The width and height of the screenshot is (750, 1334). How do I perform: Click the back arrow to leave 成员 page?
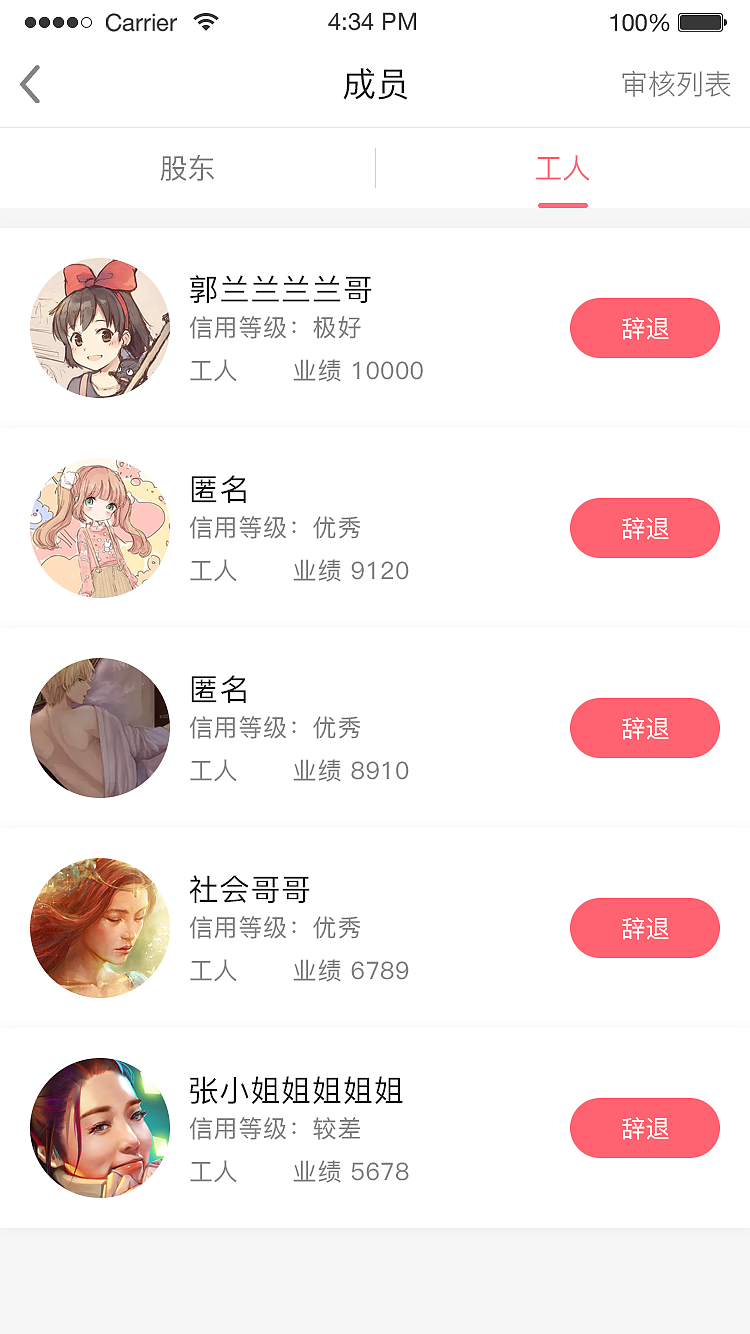(x=30, y=83)
